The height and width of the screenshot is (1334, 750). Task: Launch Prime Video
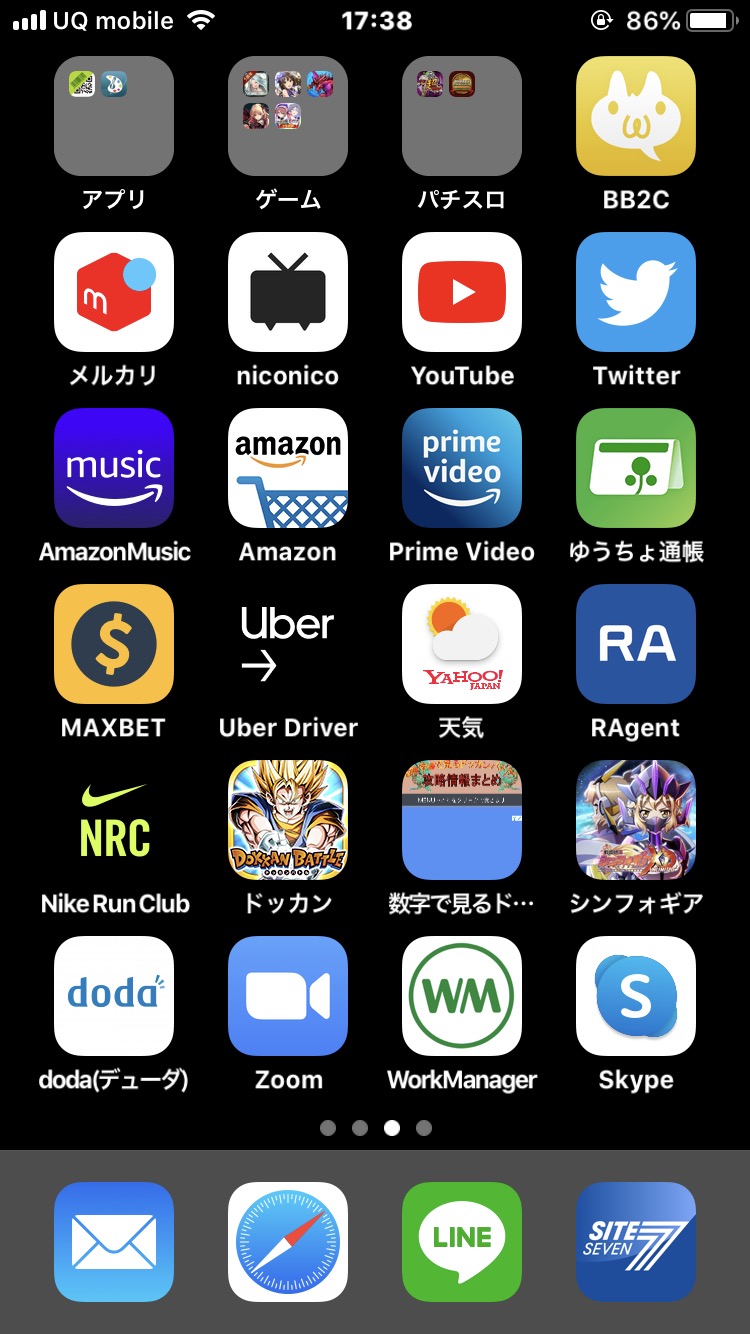[x=462, y=468]
